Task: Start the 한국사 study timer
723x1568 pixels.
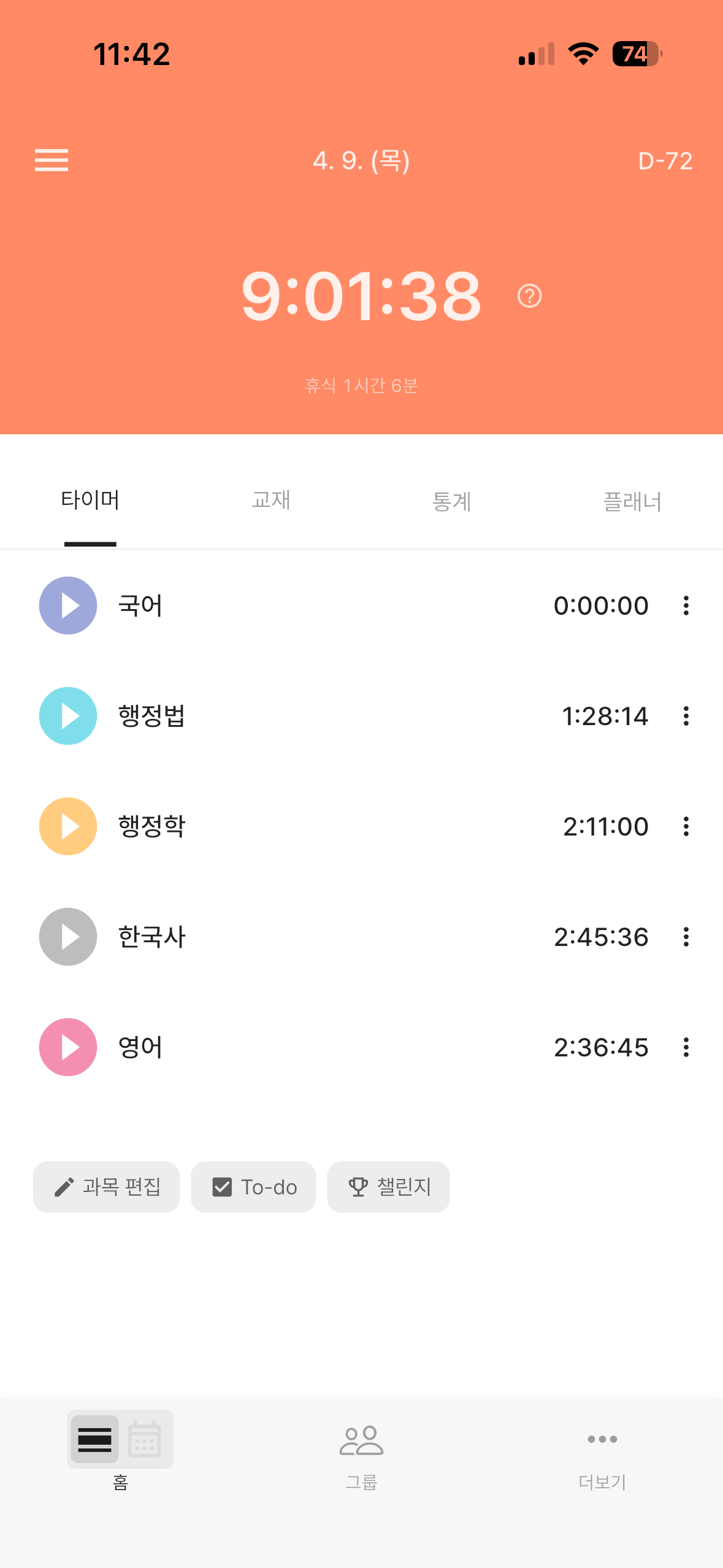Action: coord(67,937)
